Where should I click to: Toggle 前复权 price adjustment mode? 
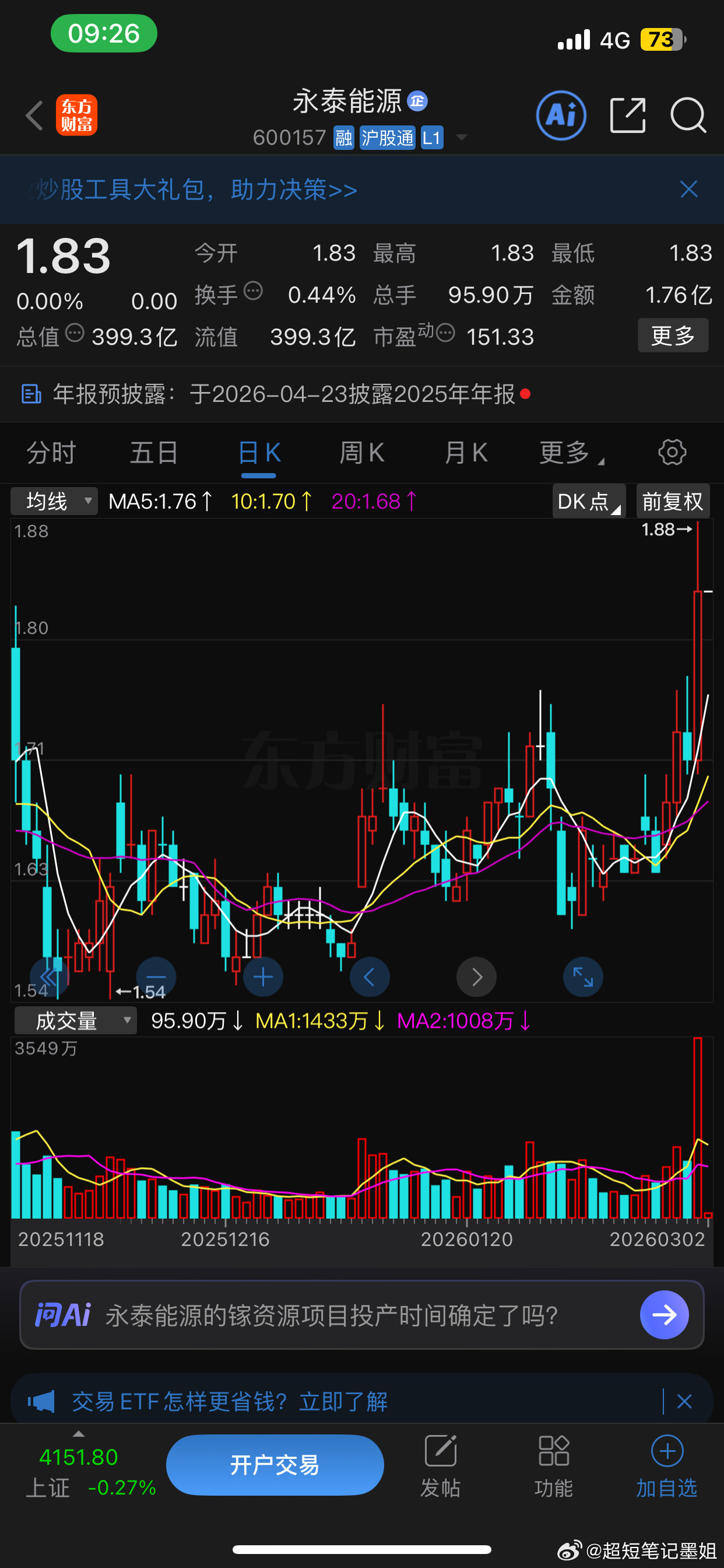point(673,501)
